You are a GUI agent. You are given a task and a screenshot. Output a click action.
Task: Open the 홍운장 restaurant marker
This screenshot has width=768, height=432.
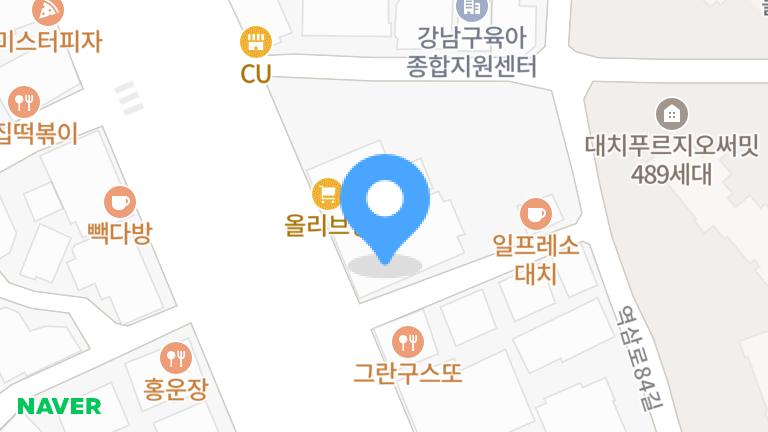(176, 356)
